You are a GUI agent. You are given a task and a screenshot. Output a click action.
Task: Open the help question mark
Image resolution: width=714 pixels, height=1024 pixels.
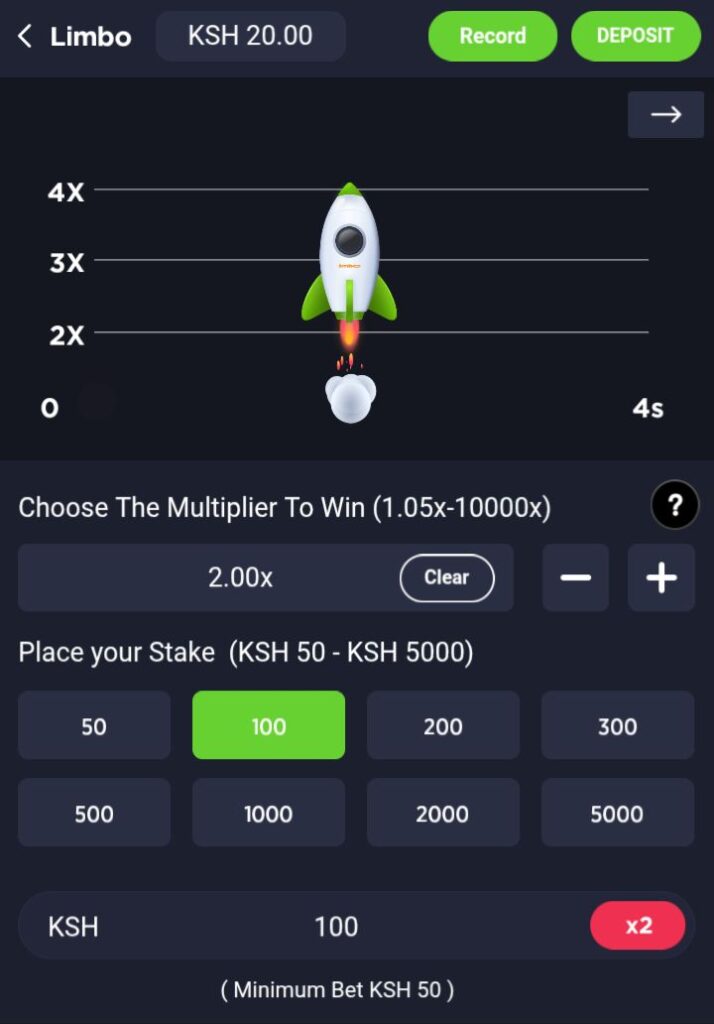[x=674, y=505]
